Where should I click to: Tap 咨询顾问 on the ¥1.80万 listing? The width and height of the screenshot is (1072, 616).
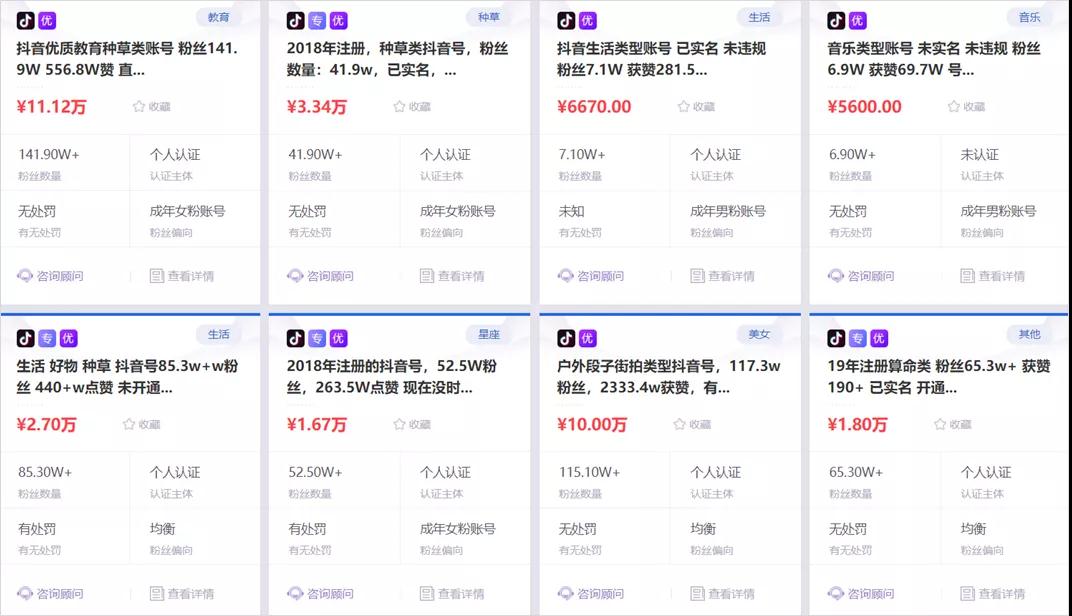coord(861,594)
